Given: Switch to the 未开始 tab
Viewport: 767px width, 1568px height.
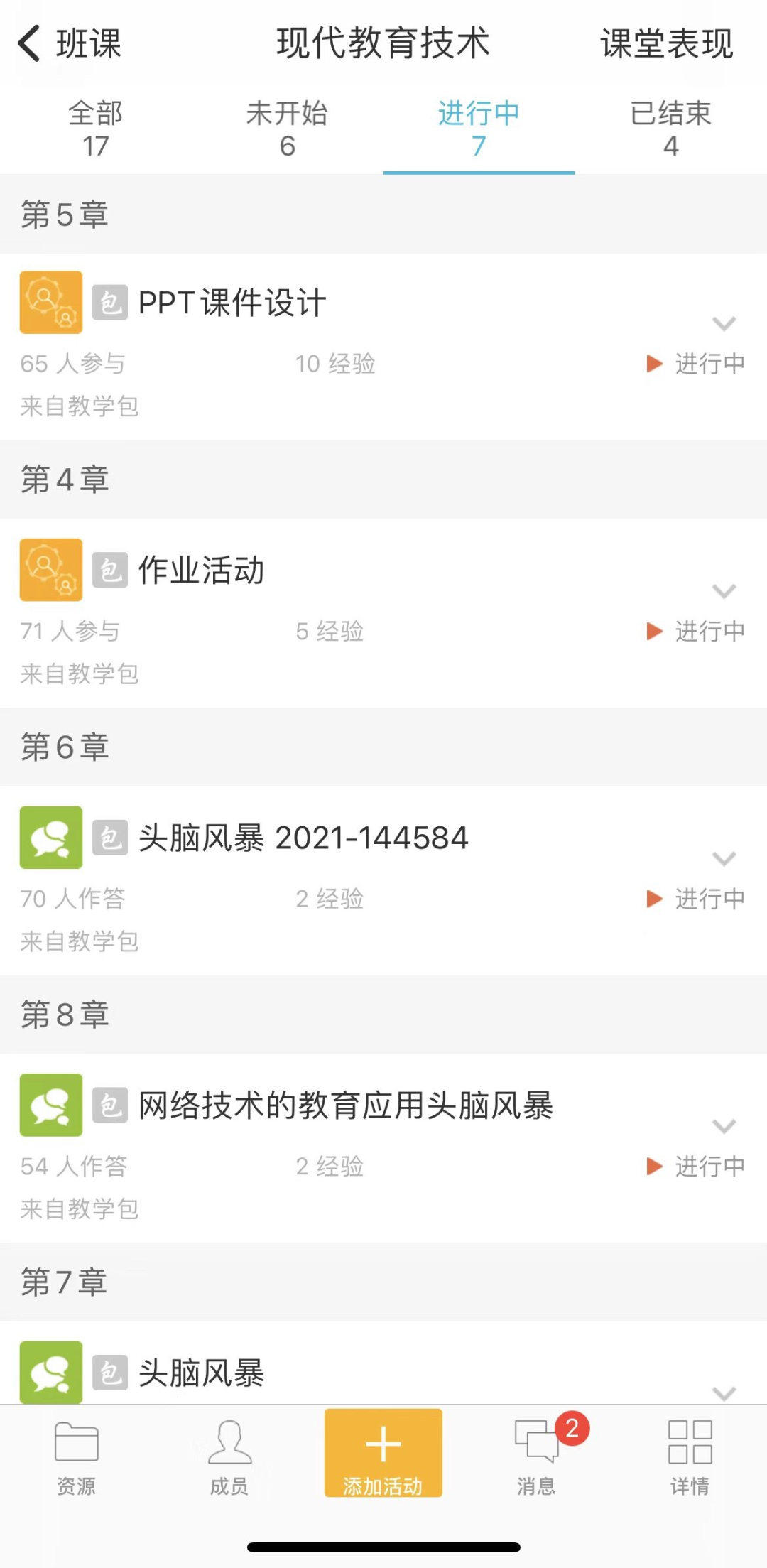Looking at the screenshot, I should 288,129.
